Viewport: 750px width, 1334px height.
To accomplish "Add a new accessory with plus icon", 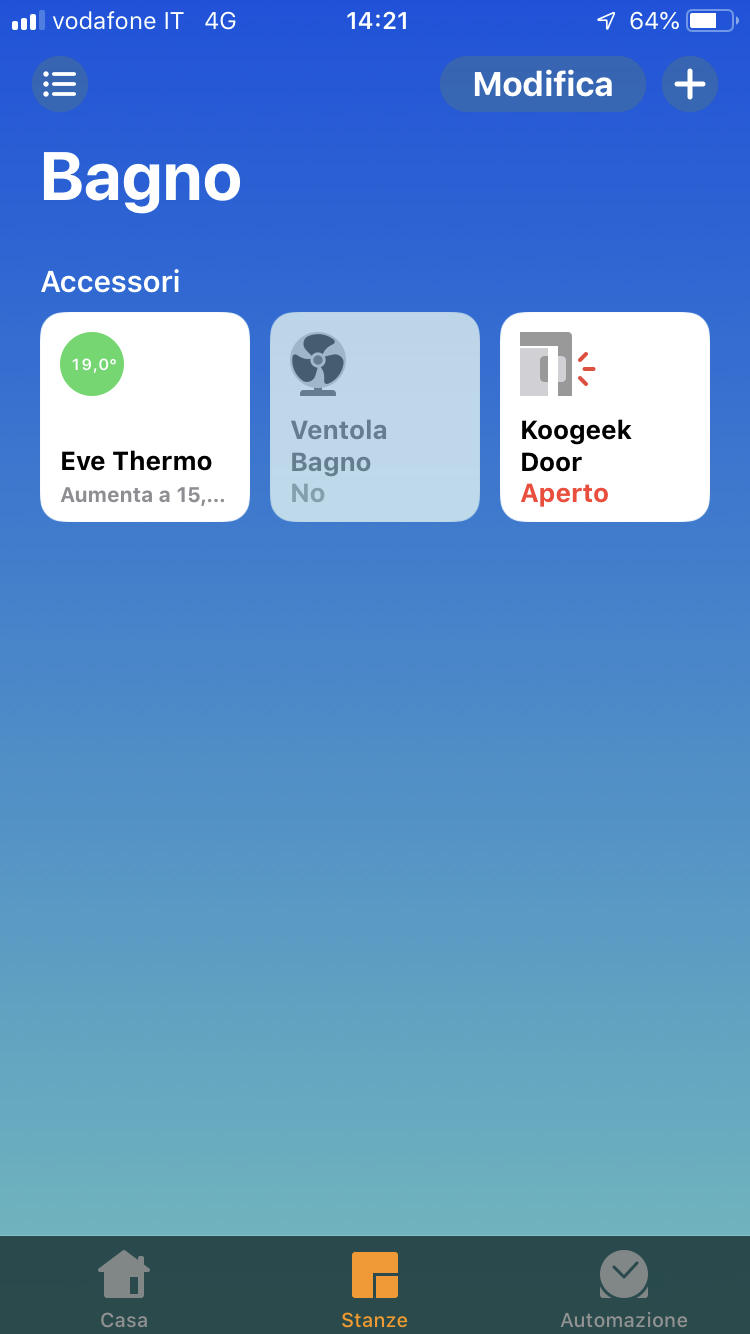I will click(x=690, y=84).
